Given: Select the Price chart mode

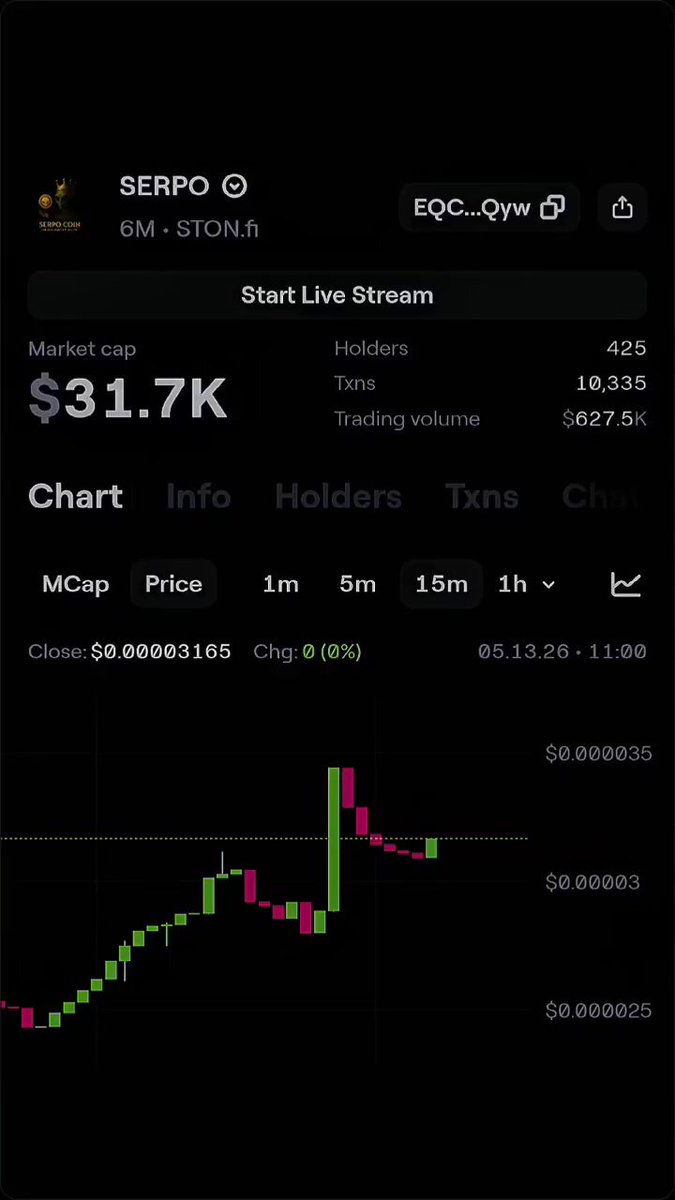Looking at the screenshot, I should click(173, 584).
